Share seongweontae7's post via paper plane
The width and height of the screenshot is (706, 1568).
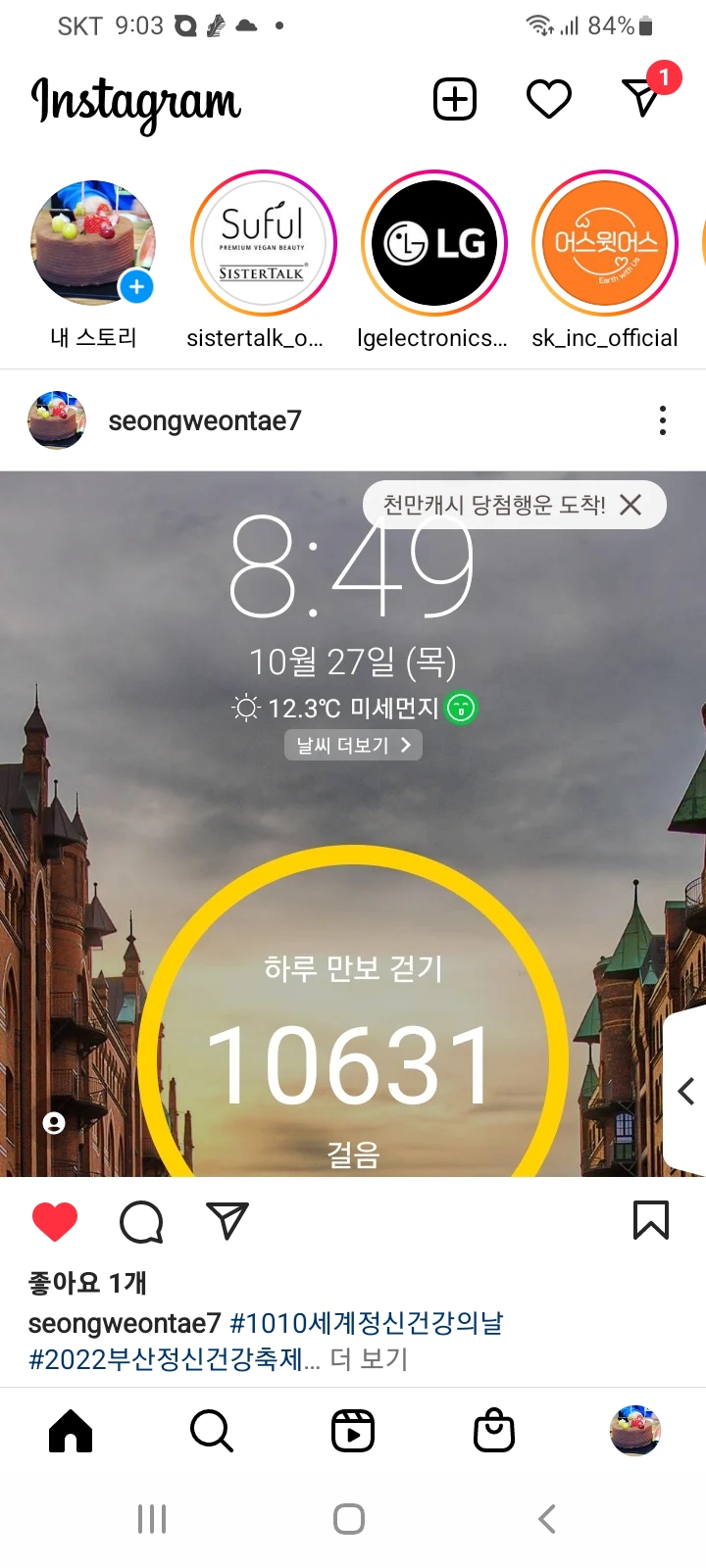point(227,1221)
